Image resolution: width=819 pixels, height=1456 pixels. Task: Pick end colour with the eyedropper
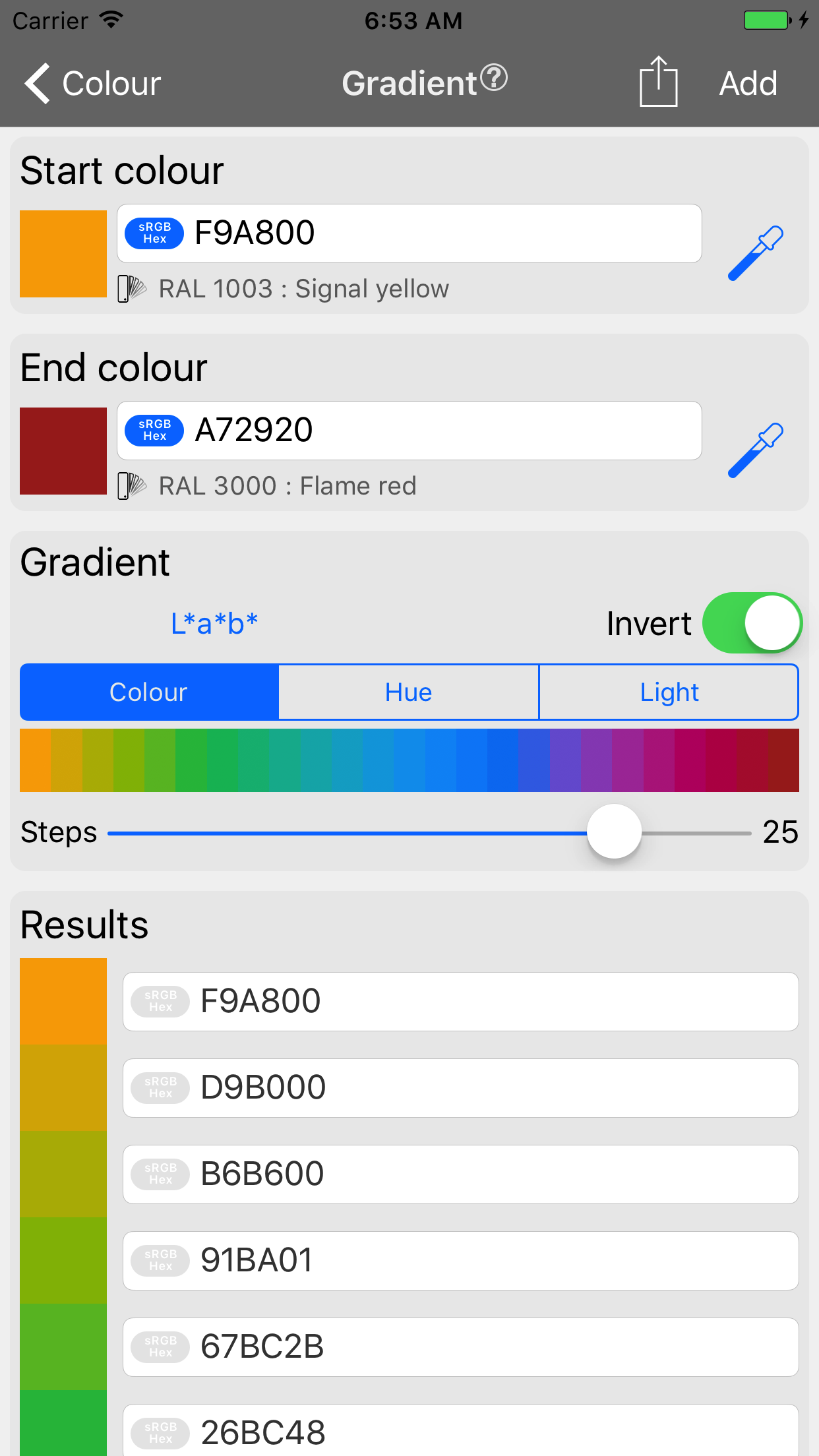coord(755,450)
